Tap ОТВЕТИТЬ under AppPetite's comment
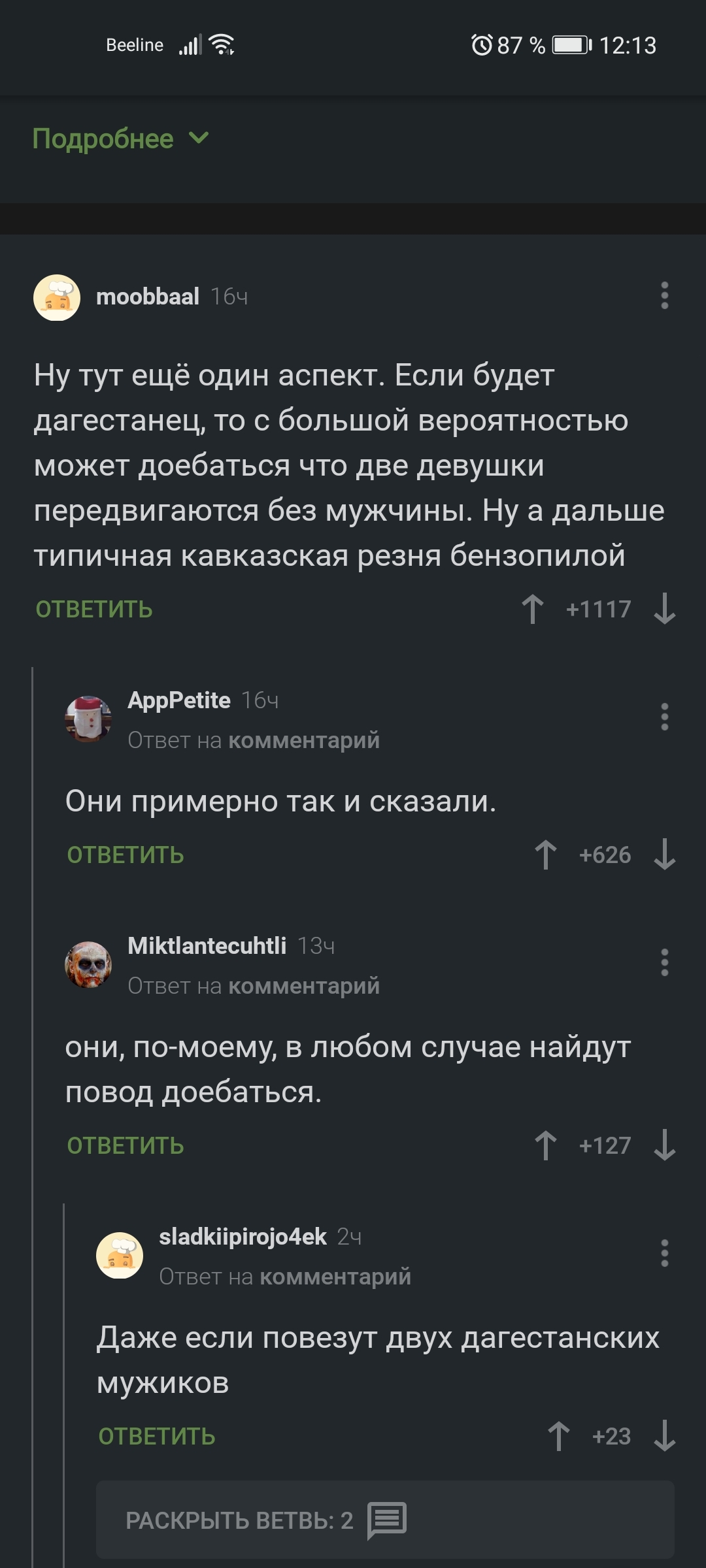The width and height of the screenshot is (706, 1568). click(x=126, y=855)
